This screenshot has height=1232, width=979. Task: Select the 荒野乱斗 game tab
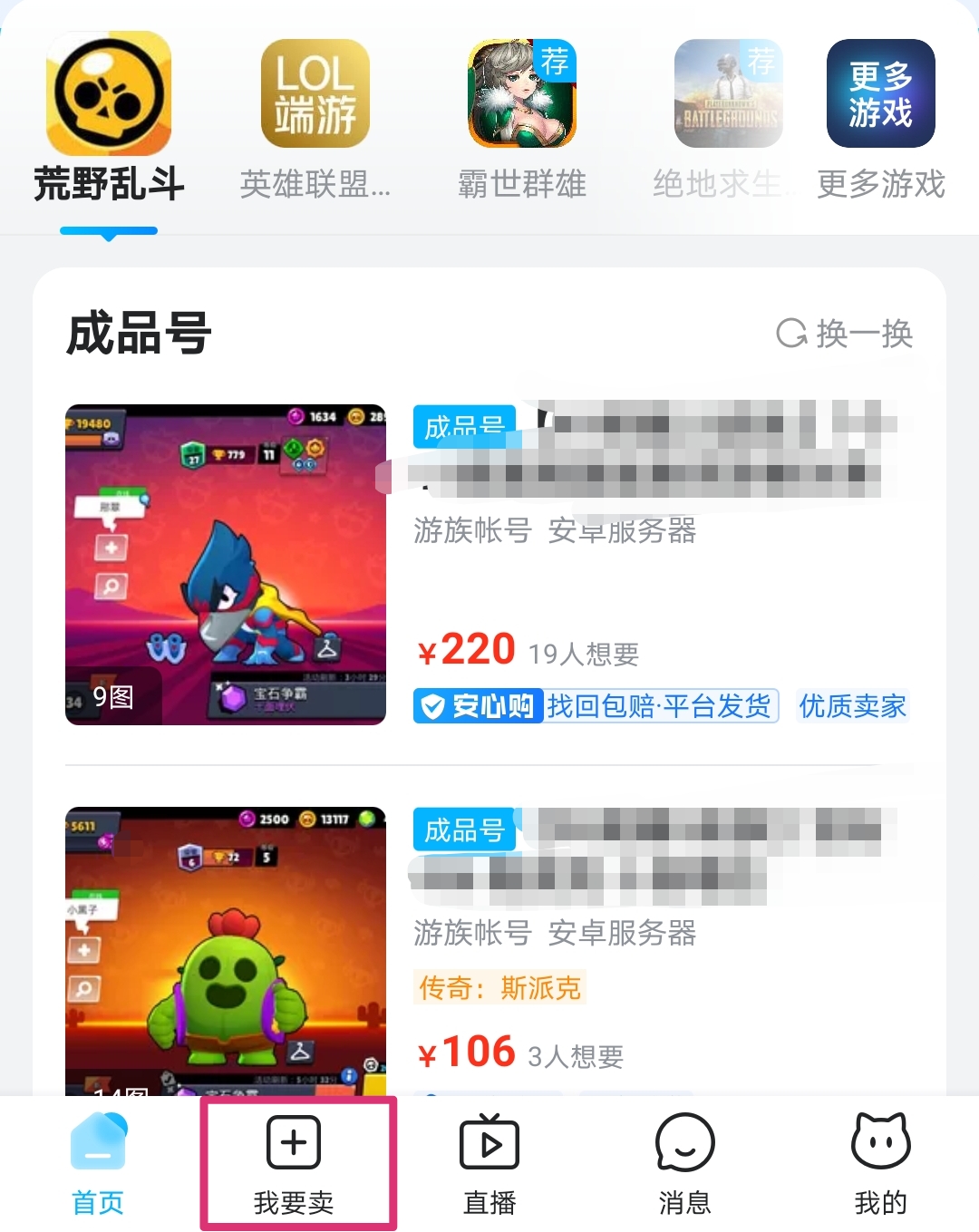[109, 118]
